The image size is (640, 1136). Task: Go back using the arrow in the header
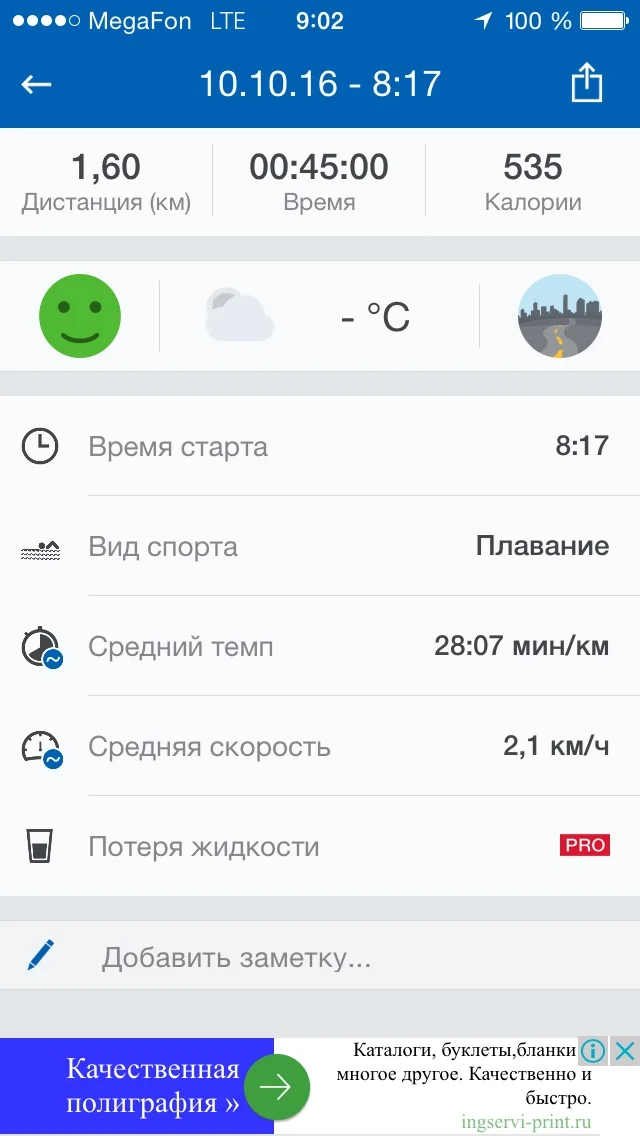37,84
